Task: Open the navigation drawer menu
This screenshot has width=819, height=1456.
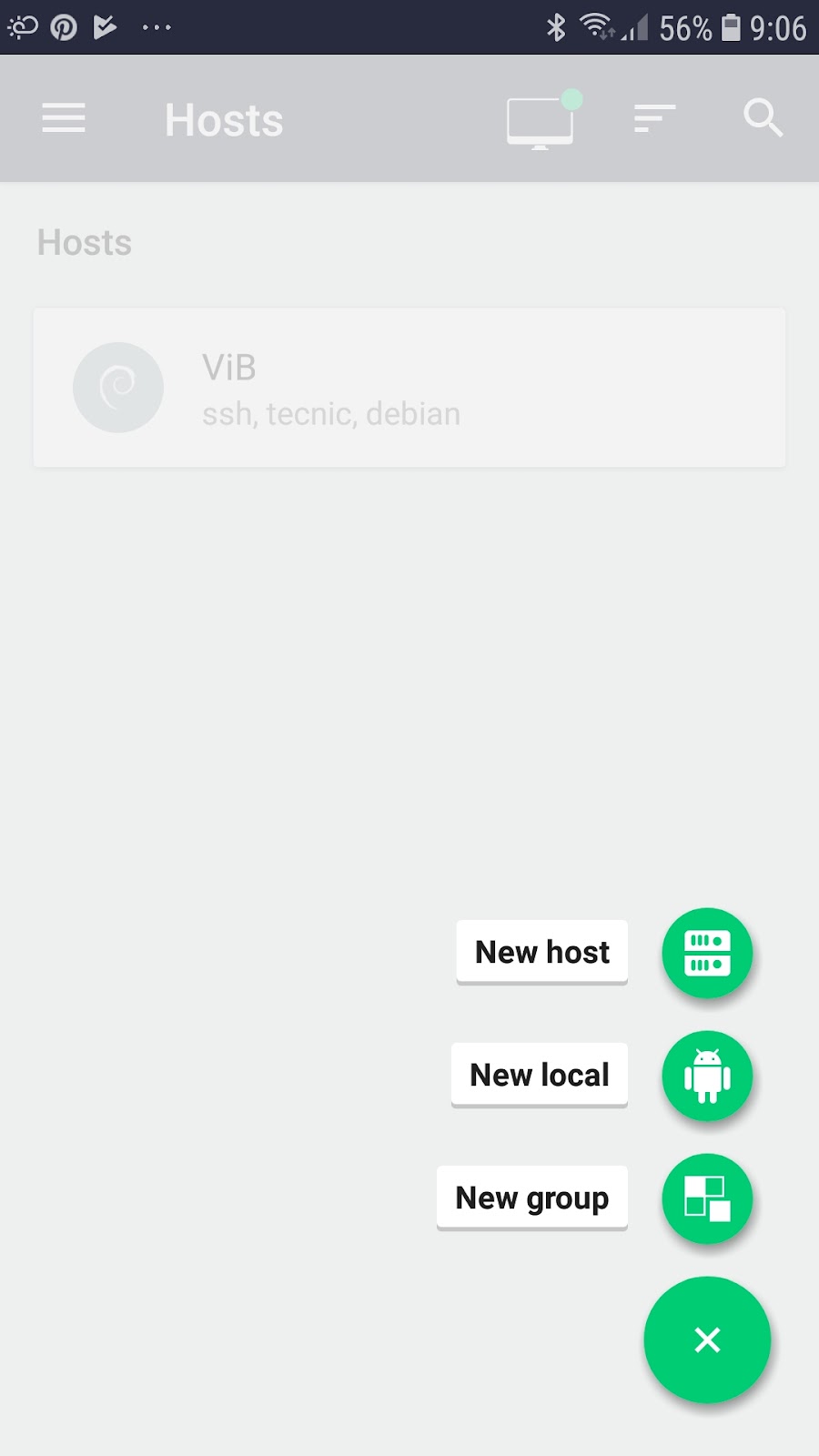Action: (64, 118)
